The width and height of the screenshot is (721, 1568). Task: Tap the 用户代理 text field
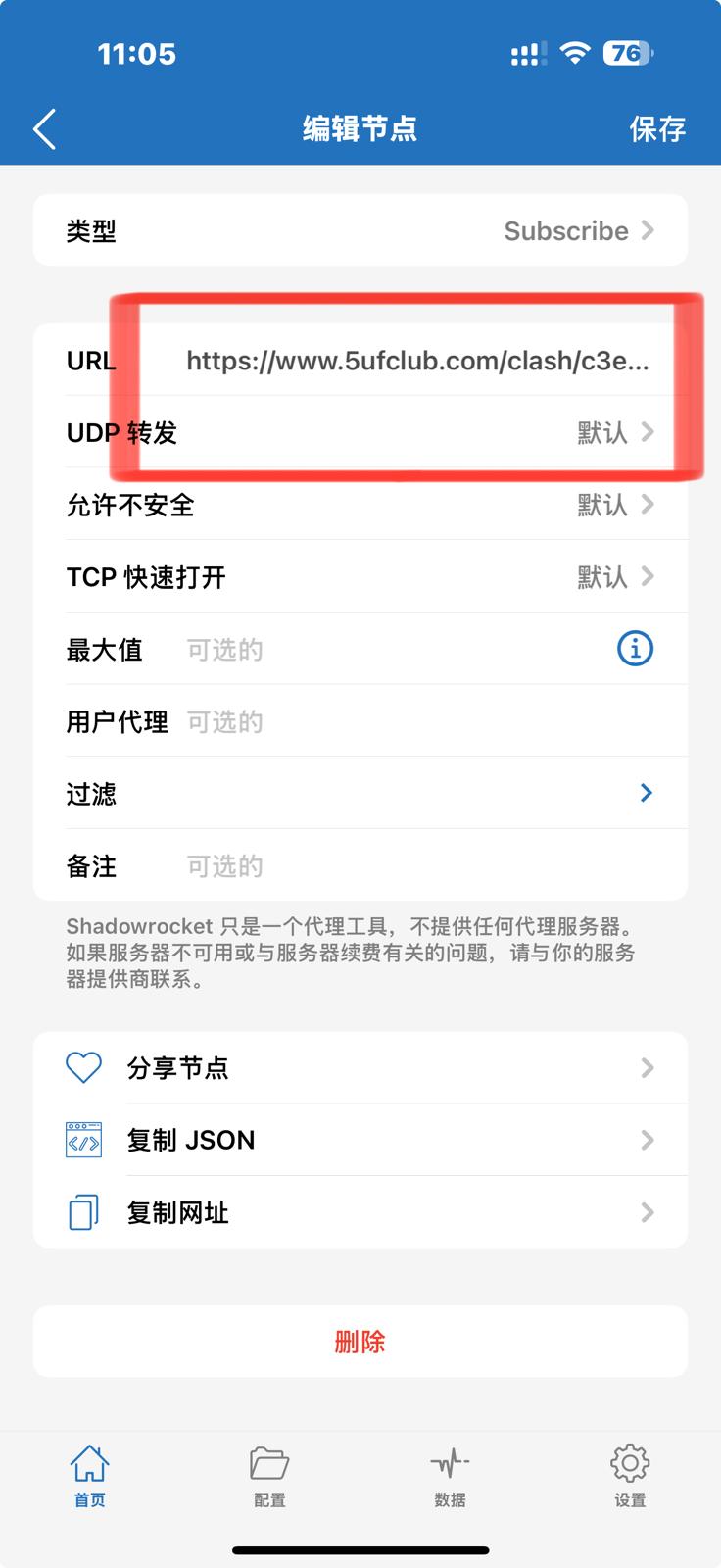tap(411, 722)
